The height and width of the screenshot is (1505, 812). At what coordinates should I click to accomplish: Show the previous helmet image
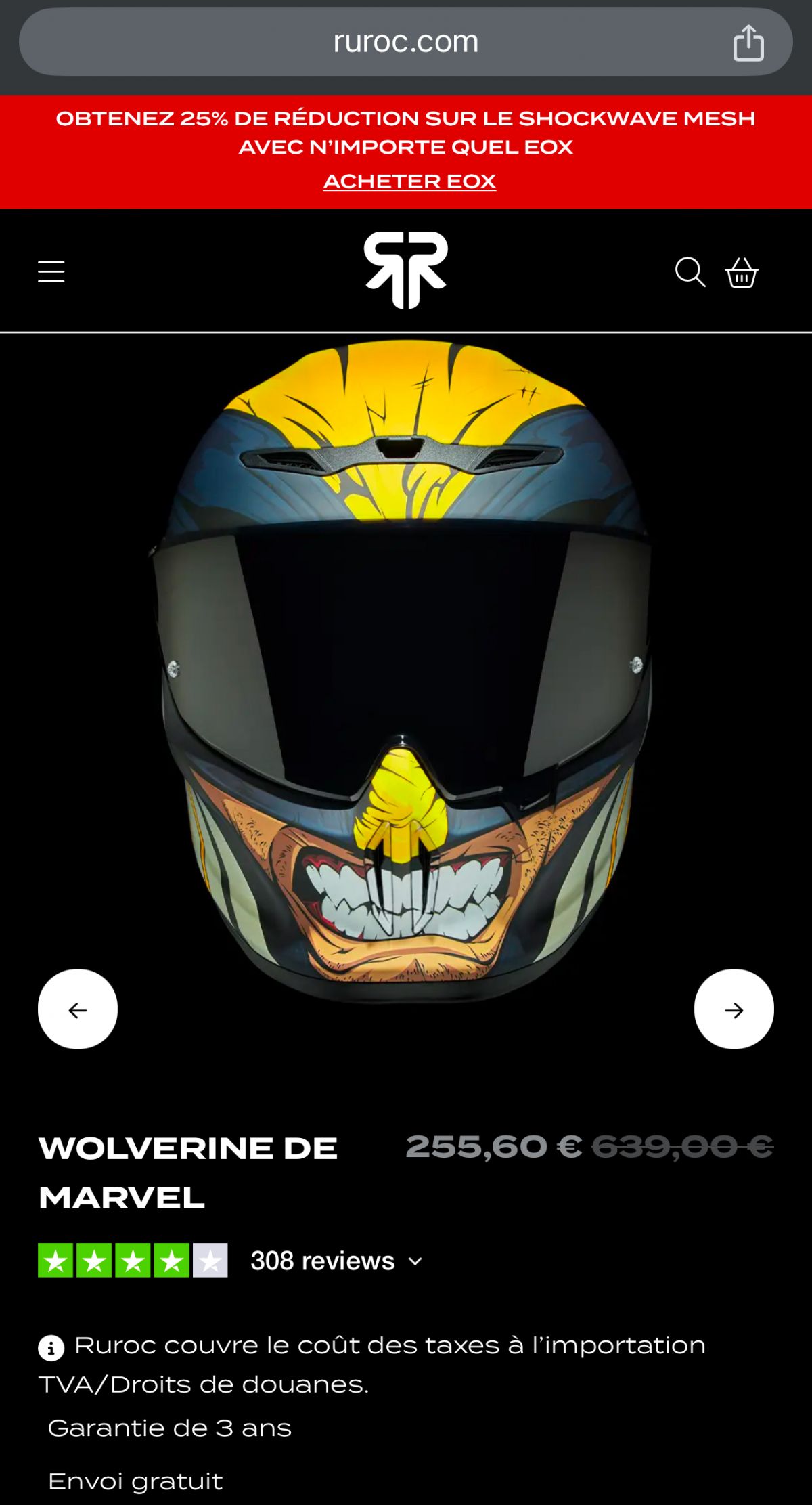(78, 1009)
